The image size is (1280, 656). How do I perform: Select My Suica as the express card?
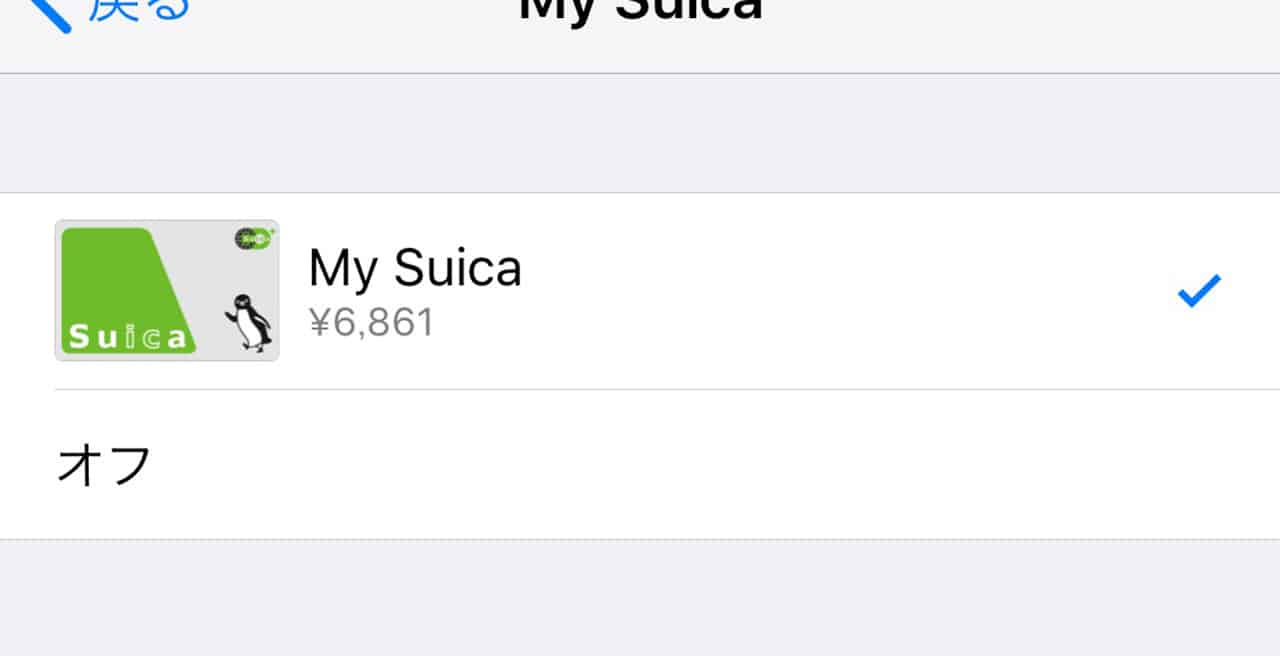pos(640,290)
